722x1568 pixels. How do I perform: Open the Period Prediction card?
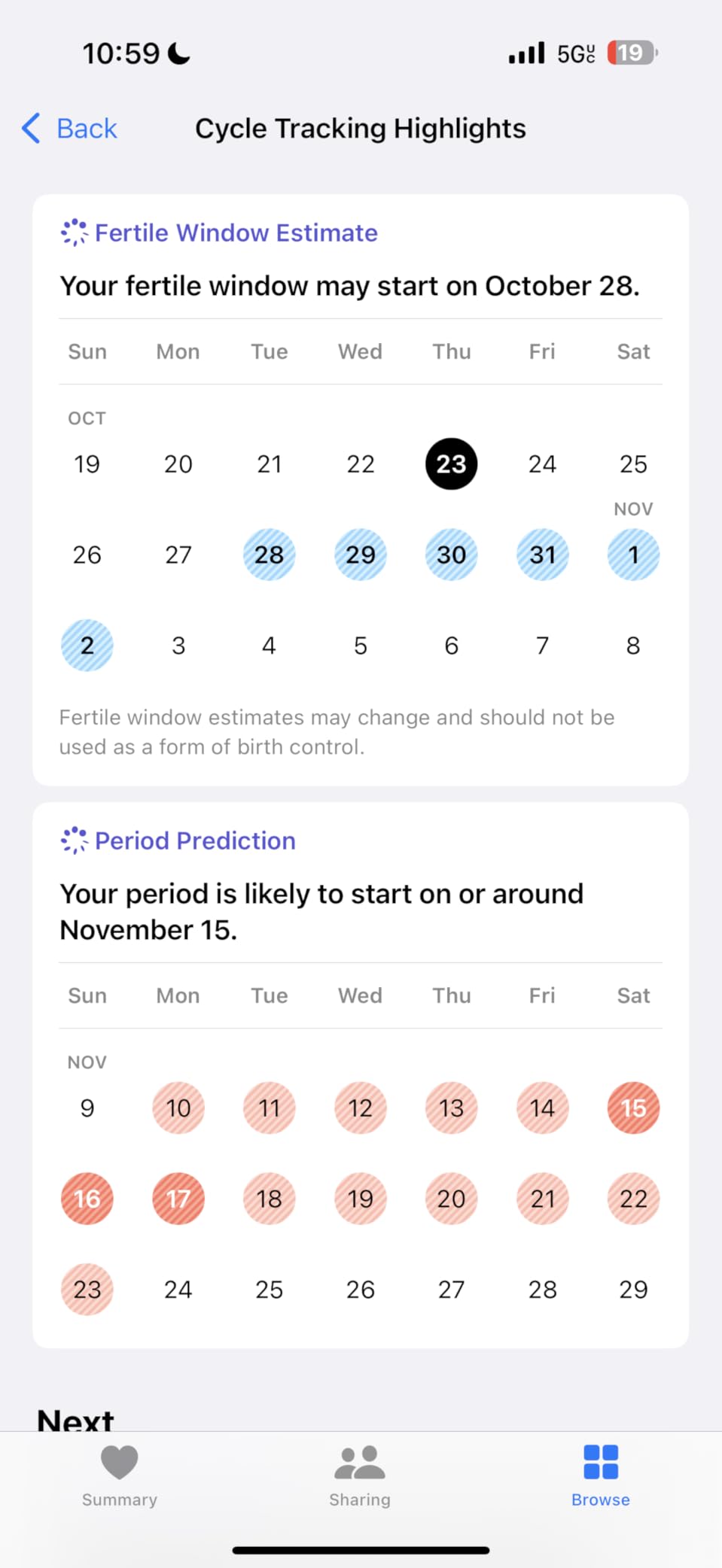[x=195, y=841]
